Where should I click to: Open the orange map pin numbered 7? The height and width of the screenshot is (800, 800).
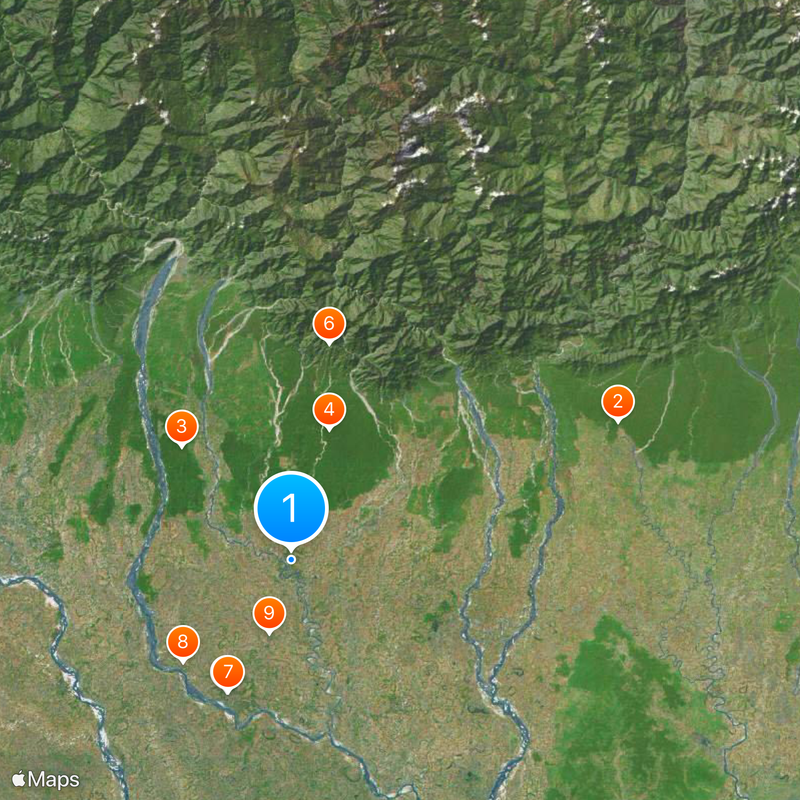228,671
